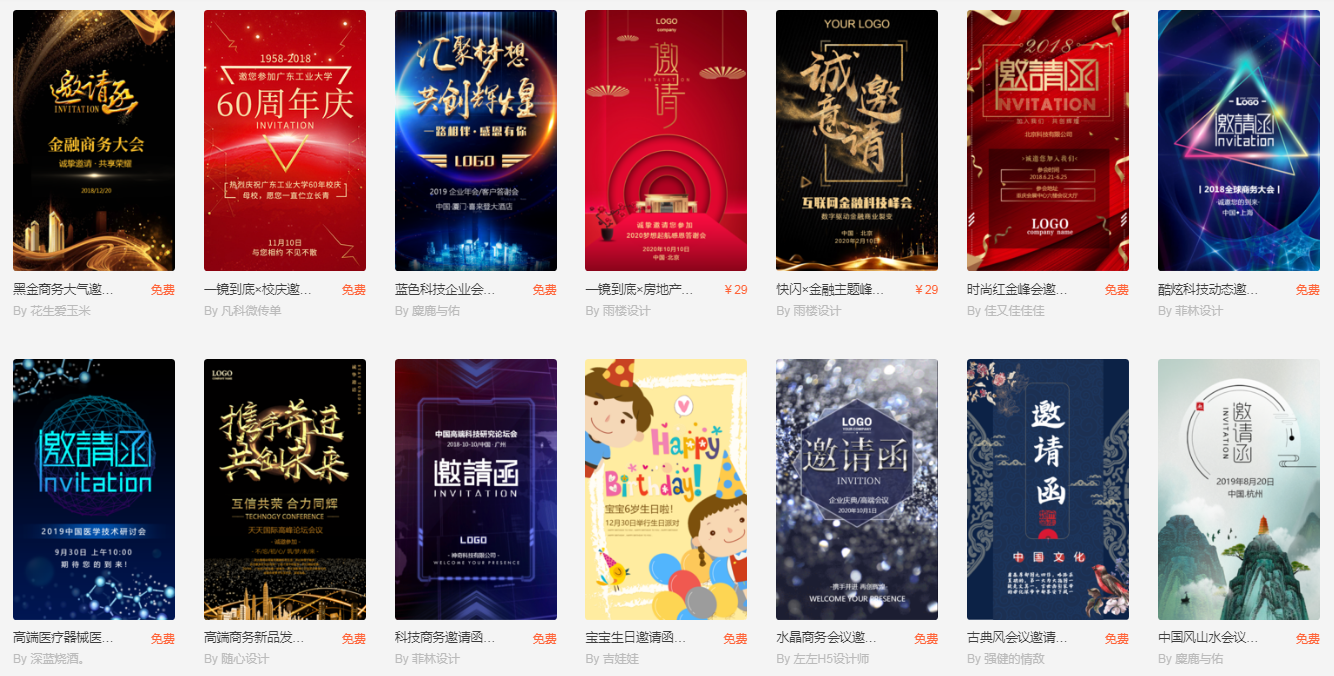Open the 水晶商务会议邀请 template
The height and width of the screenshot is (676, 1334).
coord(857,489)
